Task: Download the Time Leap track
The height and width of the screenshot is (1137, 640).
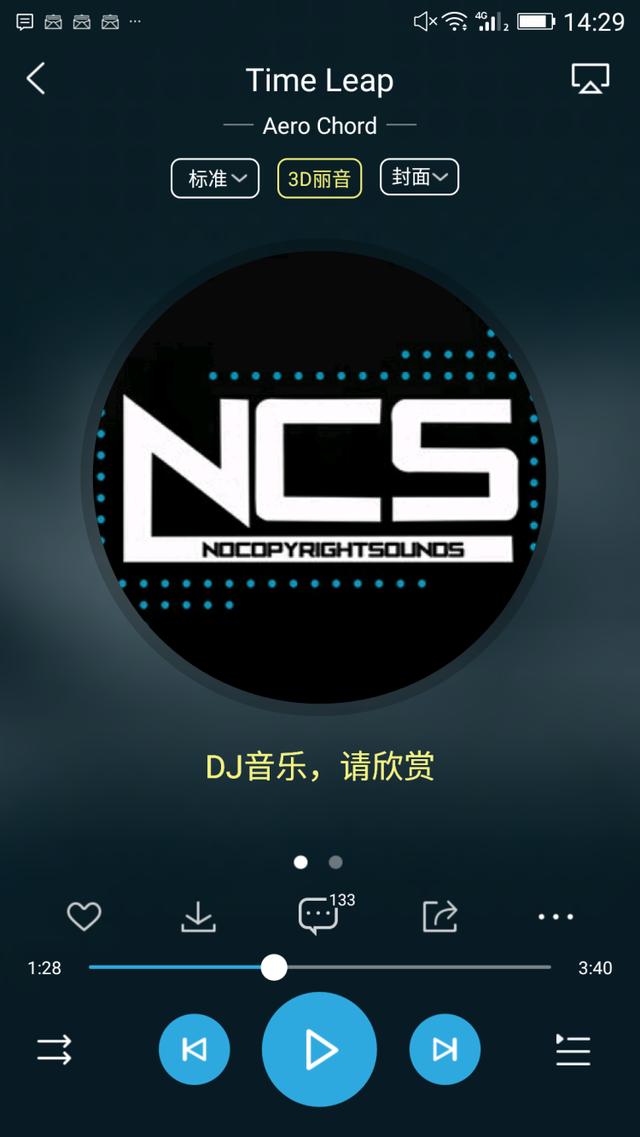Action: pyautogui.click(x=199, y=916)
